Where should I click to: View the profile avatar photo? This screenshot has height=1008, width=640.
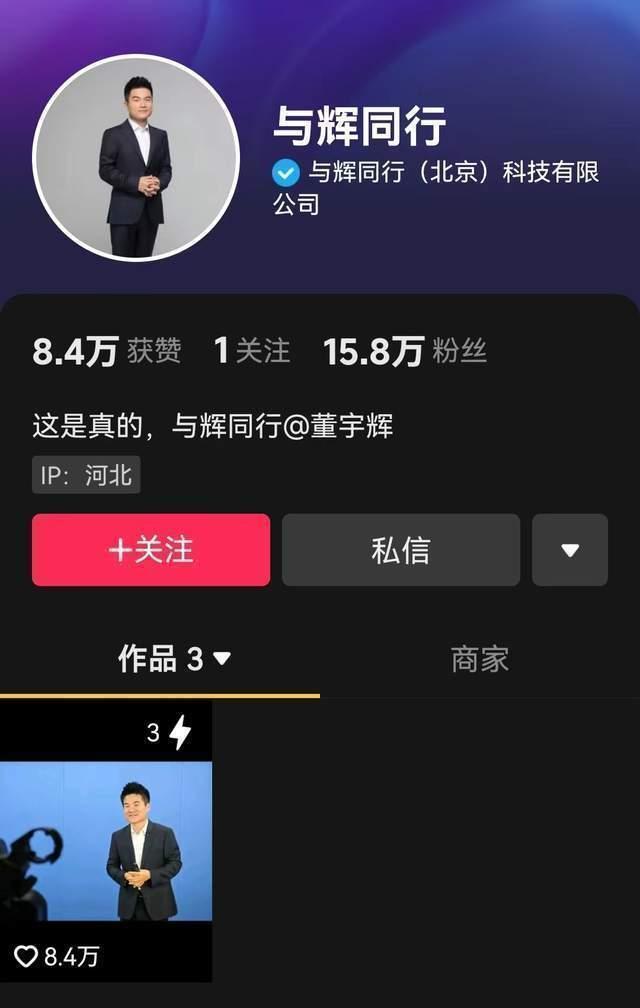pyautogui.click(x=136, y=157)
